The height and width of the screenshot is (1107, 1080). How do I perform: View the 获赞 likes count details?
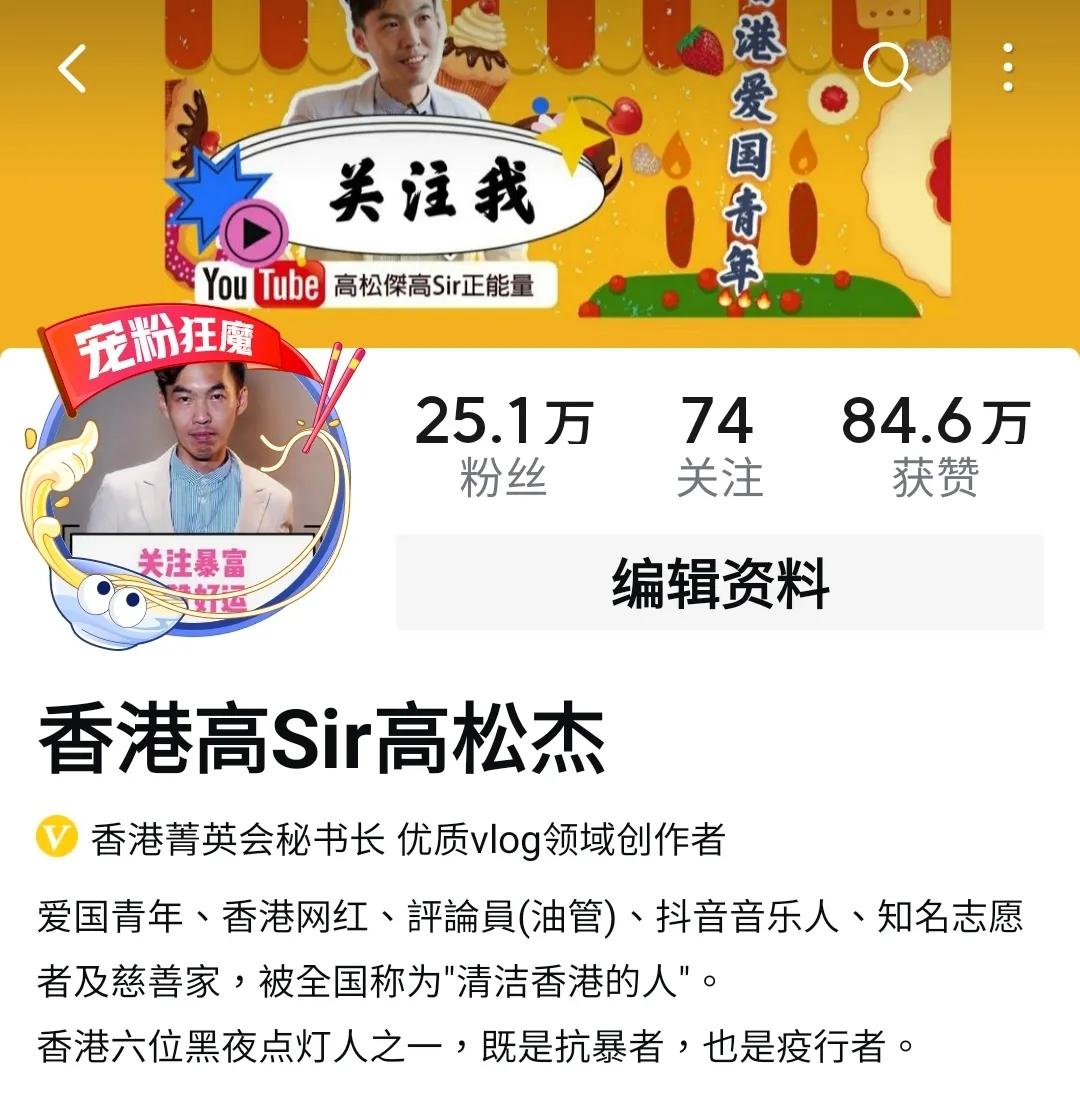point(934,446)
